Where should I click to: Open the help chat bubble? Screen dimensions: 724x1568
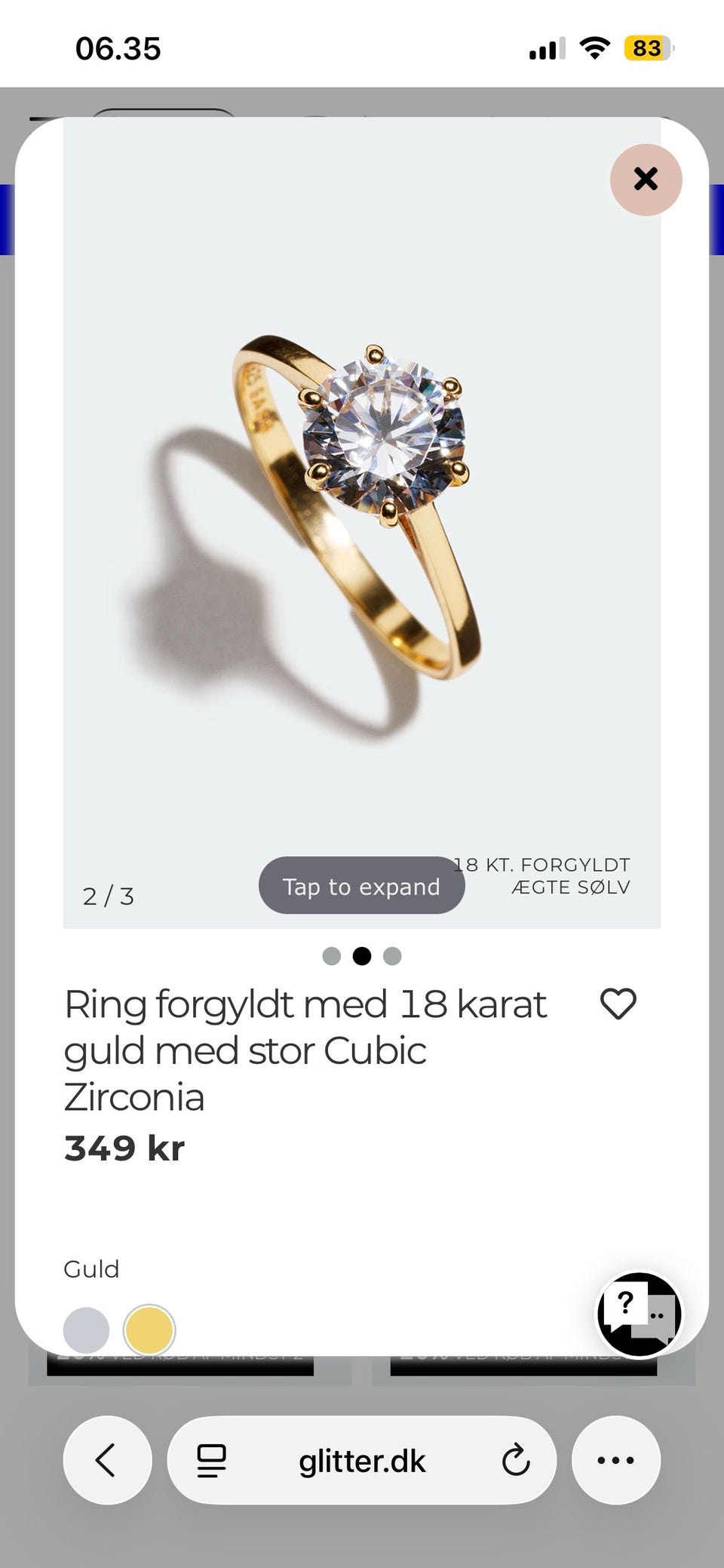point(640,1314)
